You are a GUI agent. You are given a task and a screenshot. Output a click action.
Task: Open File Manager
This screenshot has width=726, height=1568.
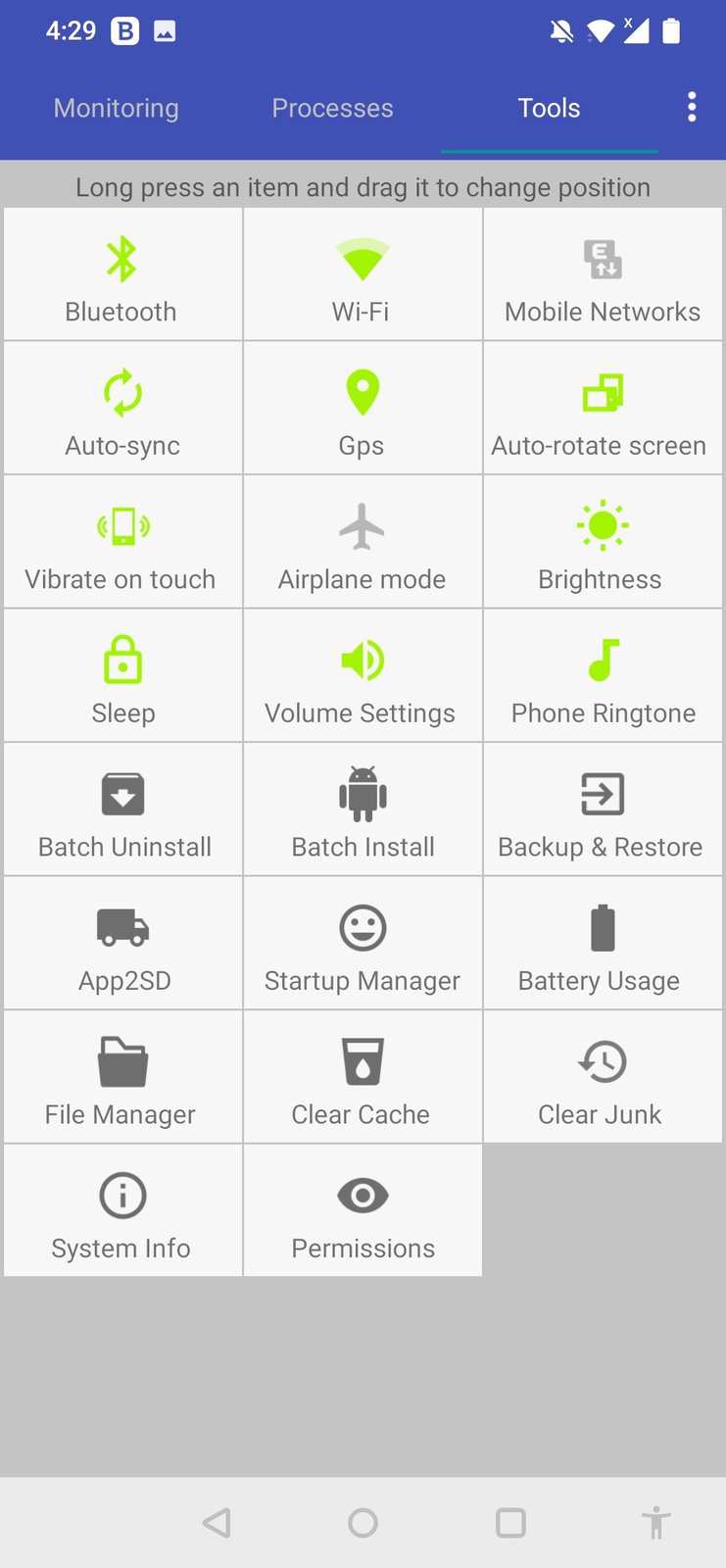(122, 1078)
